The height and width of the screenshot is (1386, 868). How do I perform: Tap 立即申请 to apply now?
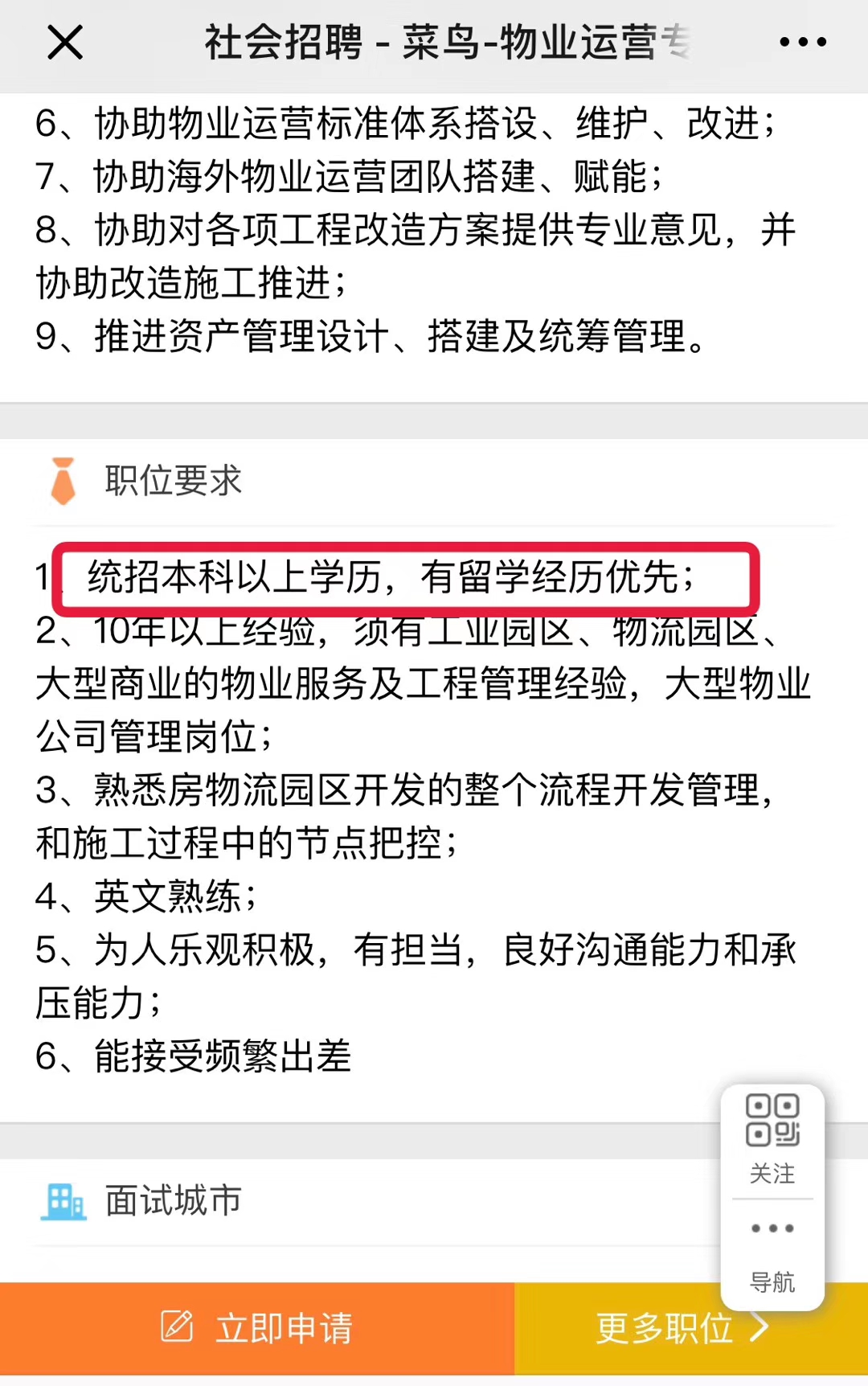pos(257,1328)
